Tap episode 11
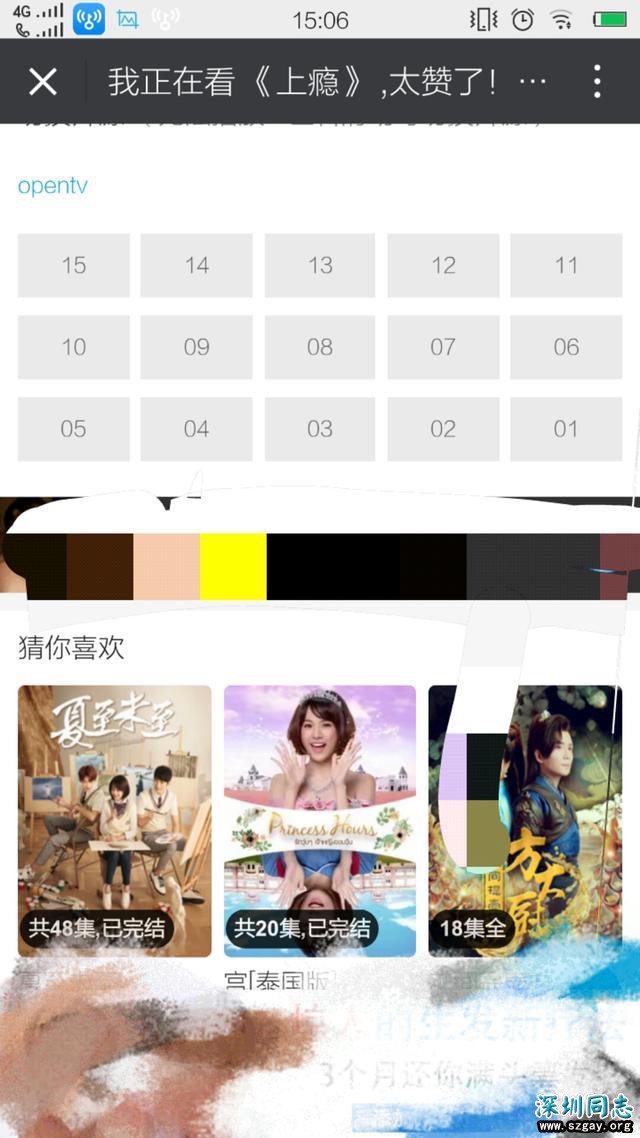The height and width of the screenshot is (1138, 640). point(566,265)
